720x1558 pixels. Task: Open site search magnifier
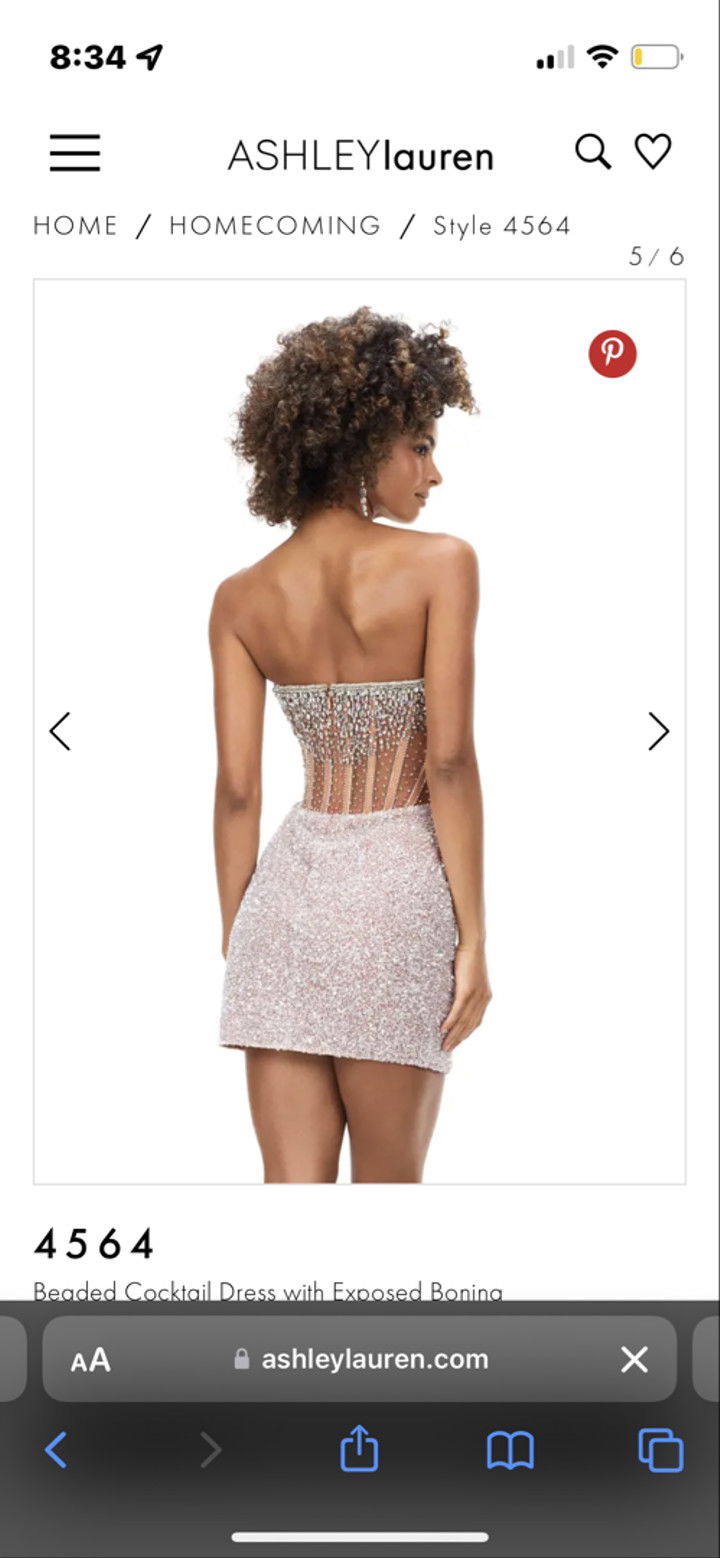(592, 152)
